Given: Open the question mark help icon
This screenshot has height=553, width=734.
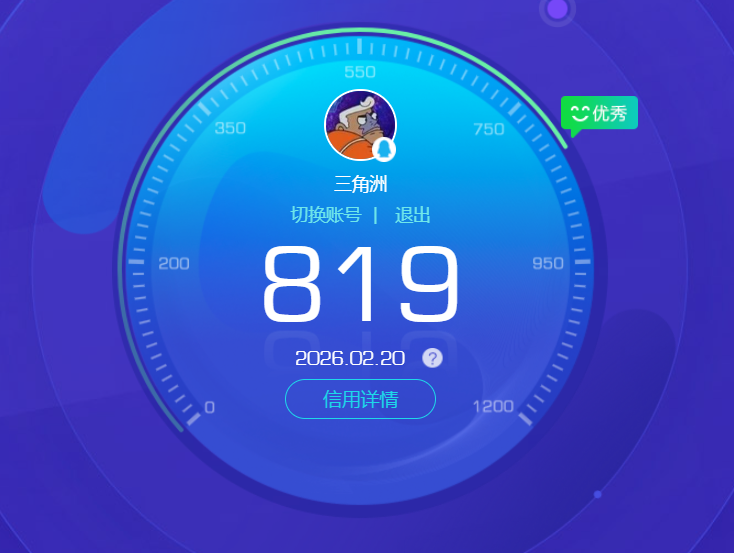Looking at the screenshot, I should click(x=432, y=358).
